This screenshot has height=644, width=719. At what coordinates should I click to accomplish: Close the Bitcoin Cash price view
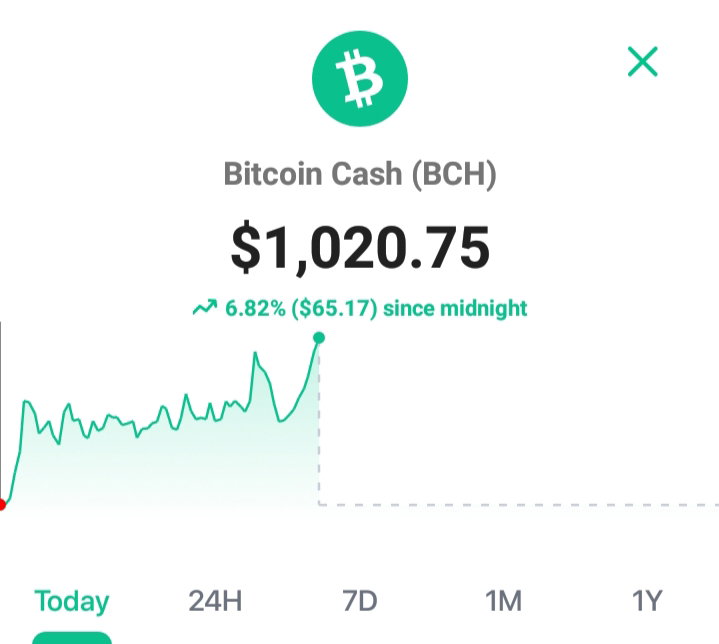[642, 61]
